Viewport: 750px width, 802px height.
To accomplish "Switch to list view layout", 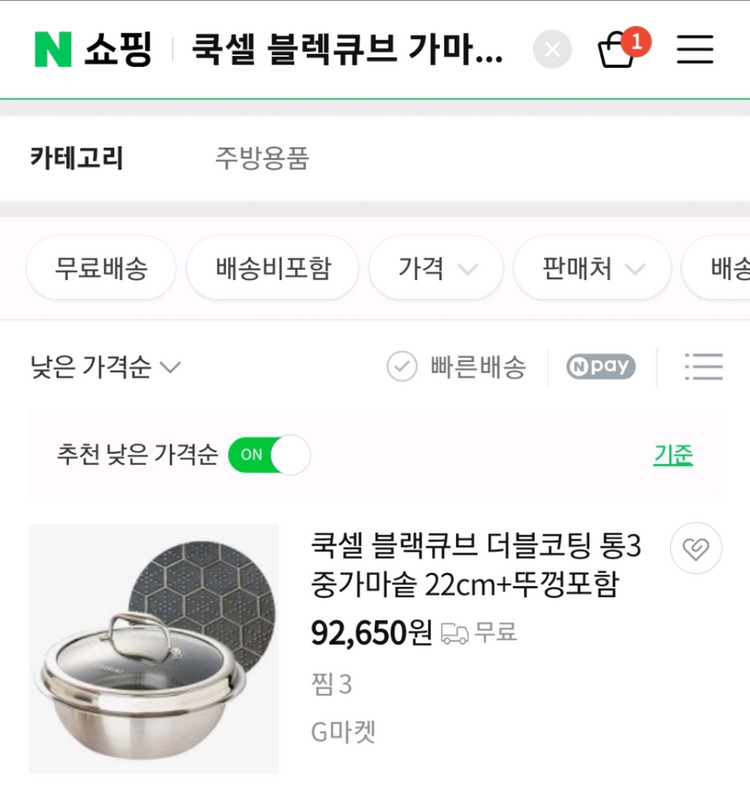I will click(x=704, y=366).
